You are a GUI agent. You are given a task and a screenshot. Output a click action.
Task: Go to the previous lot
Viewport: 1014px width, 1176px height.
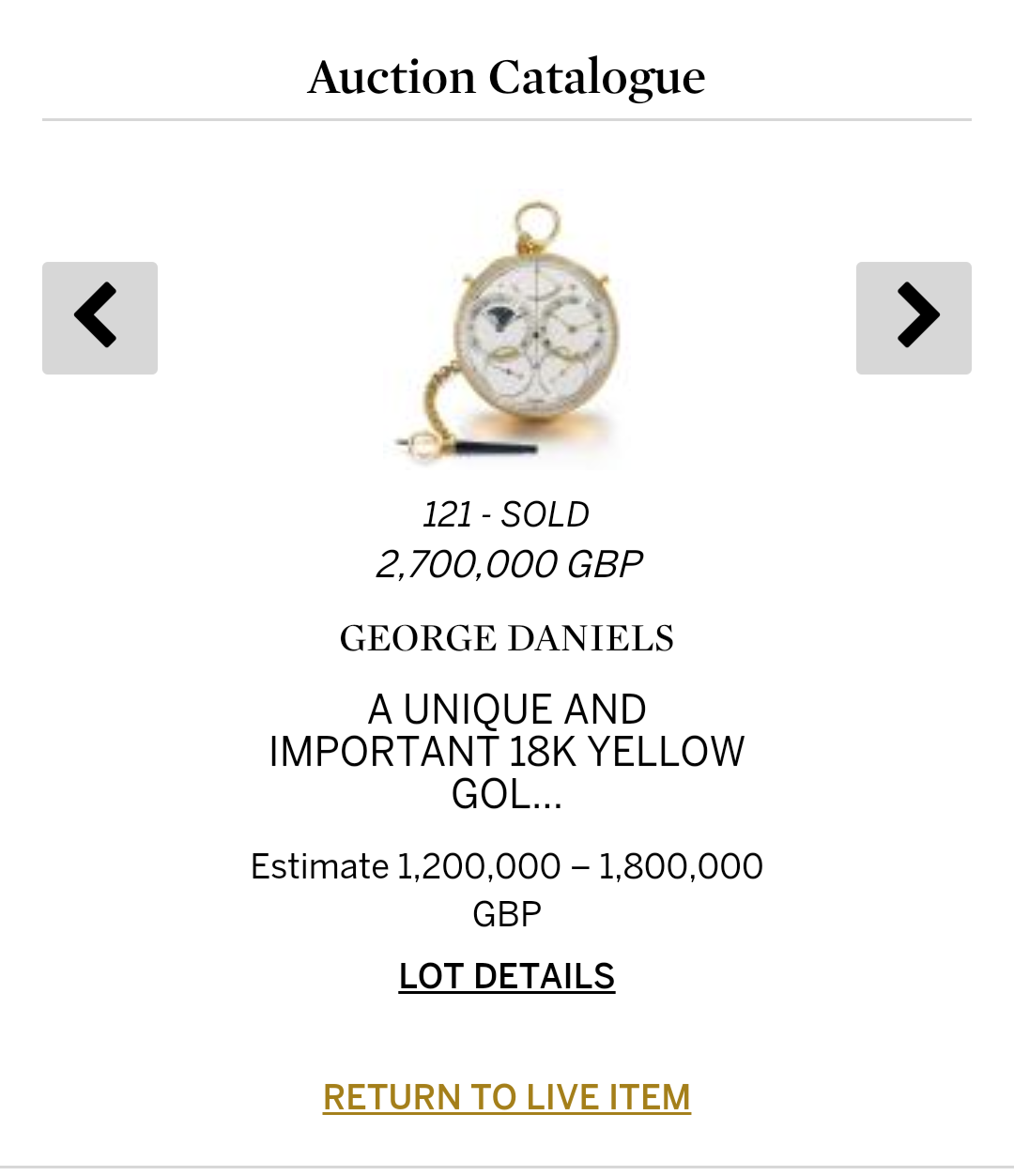point(100,318)
